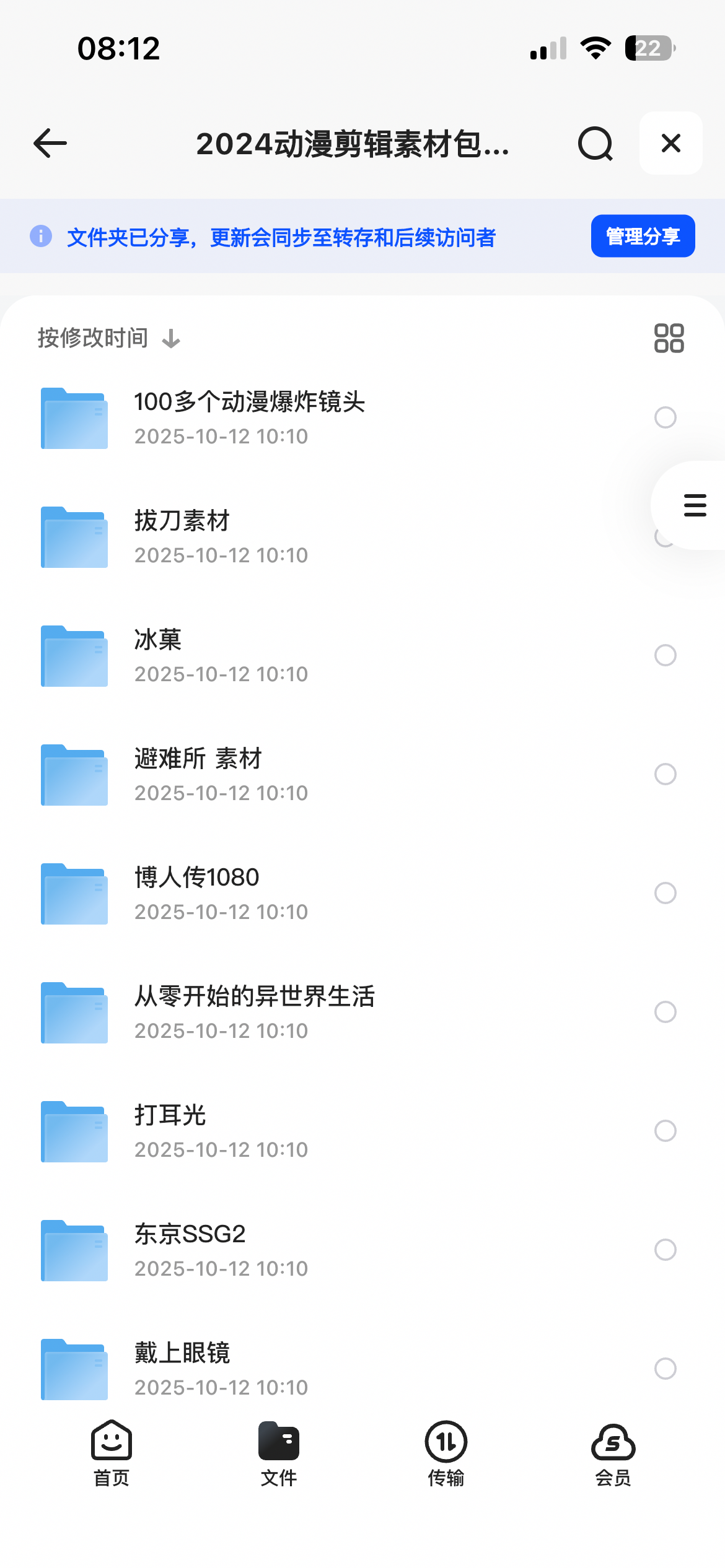Select the 博人传1080 folder checkbox
Image resolution: width=725 pixels, height=1568 pixels.
point(665,893)
